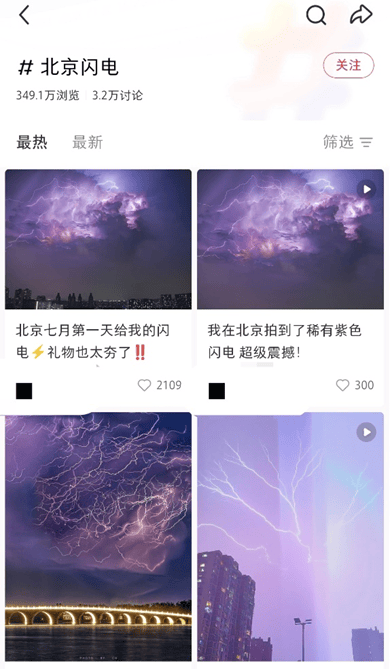390x669 pixels.
Task: Open the lightning over the lit bridge post
Action: click(x=98, y=536)
